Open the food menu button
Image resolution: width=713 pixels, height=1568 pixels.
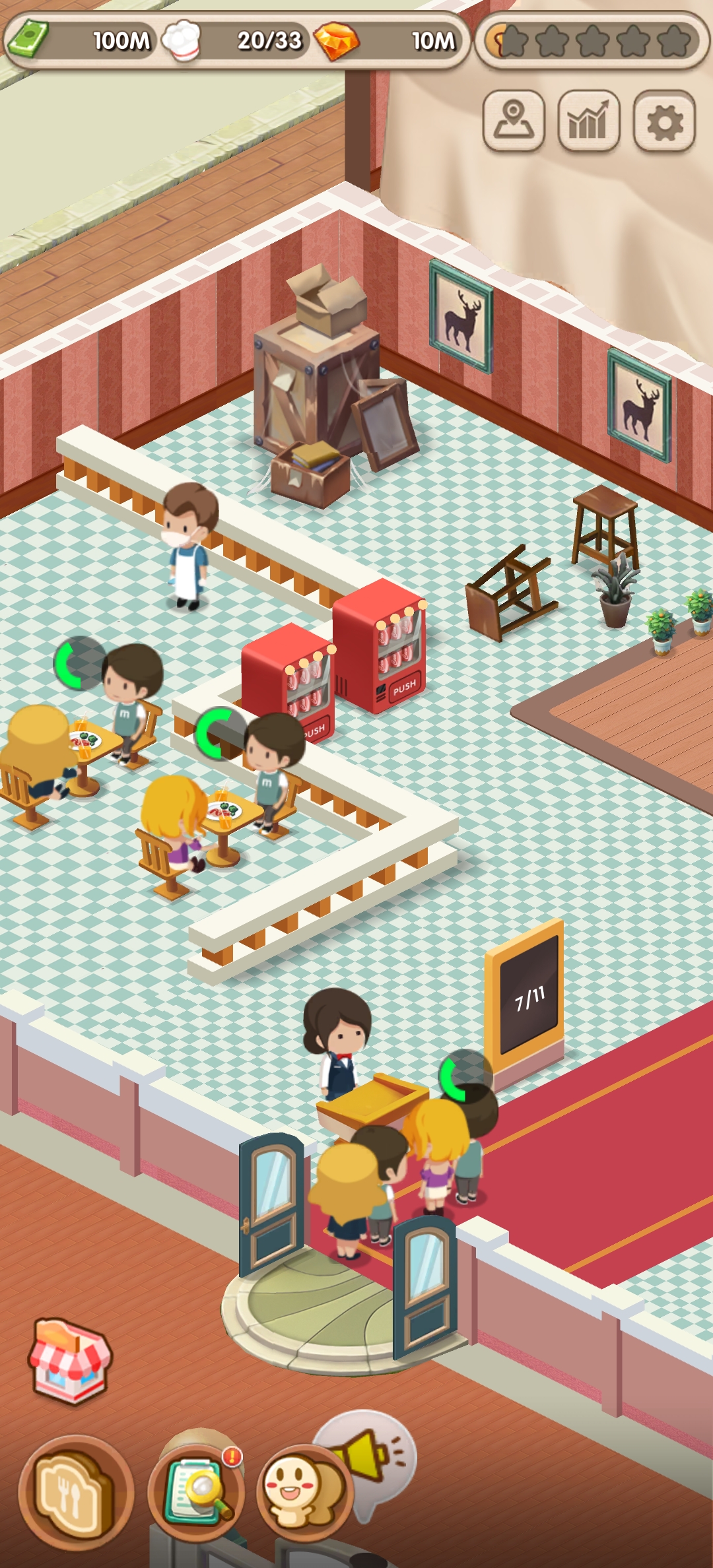(75, 1492)
